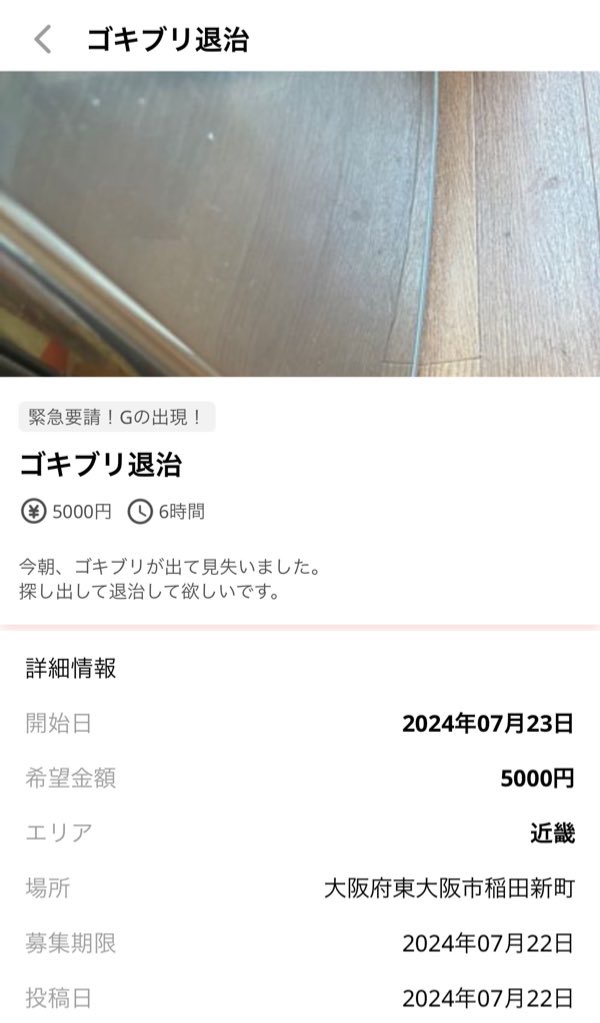Tap the 緊急要請！Gの出現！ tag chip
The height and width of the screenshot is (1023, 600).
pos(117,417)
